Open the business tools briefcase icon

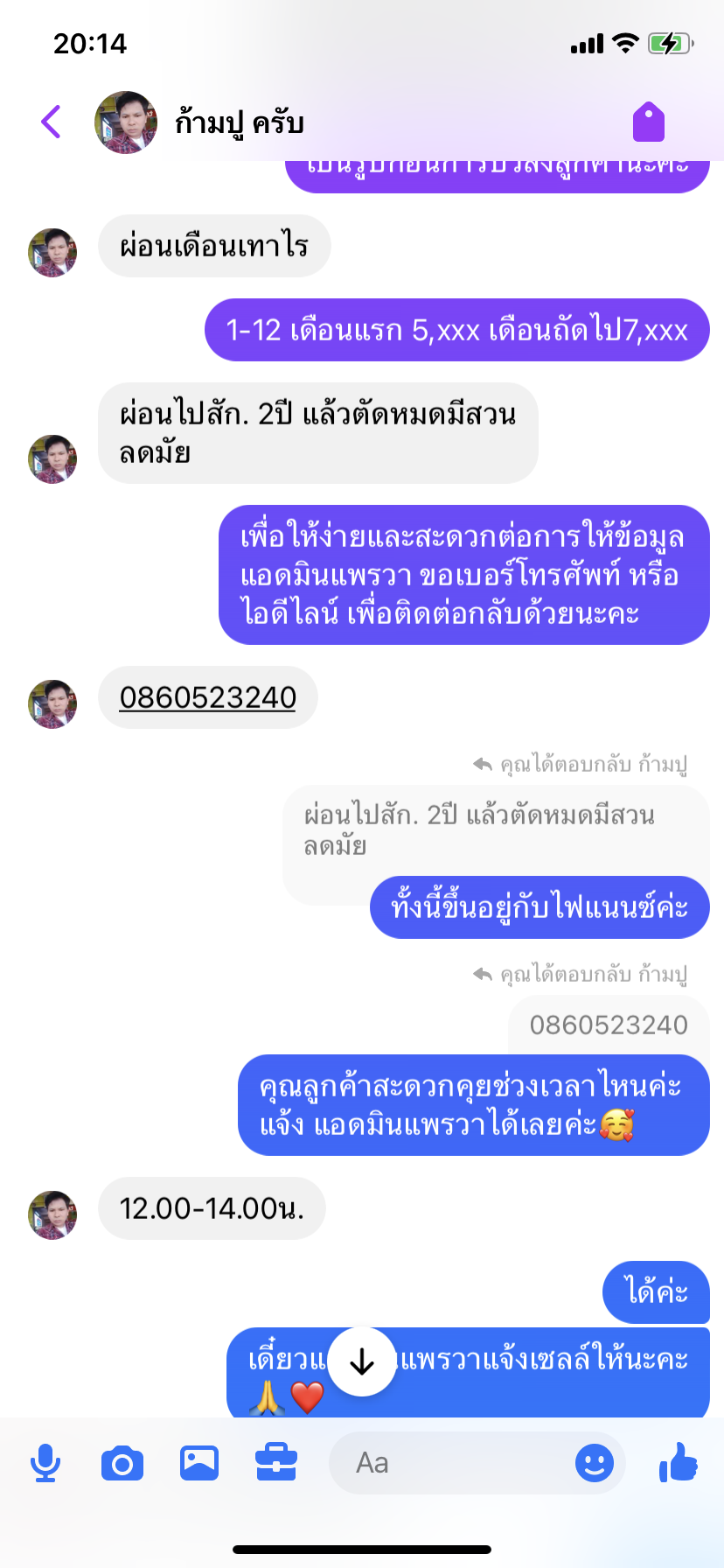pos(276,1463)
